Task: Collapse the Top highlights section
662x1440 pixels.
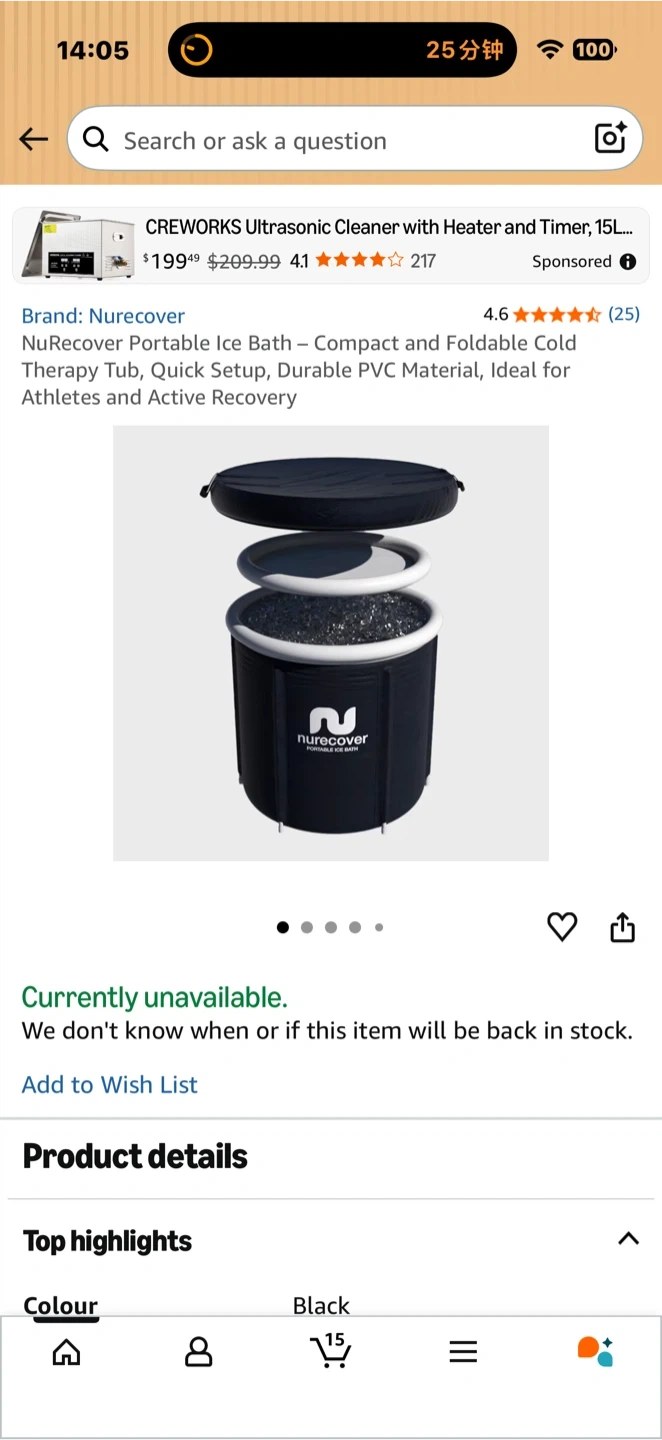Action: [628, 1240]
